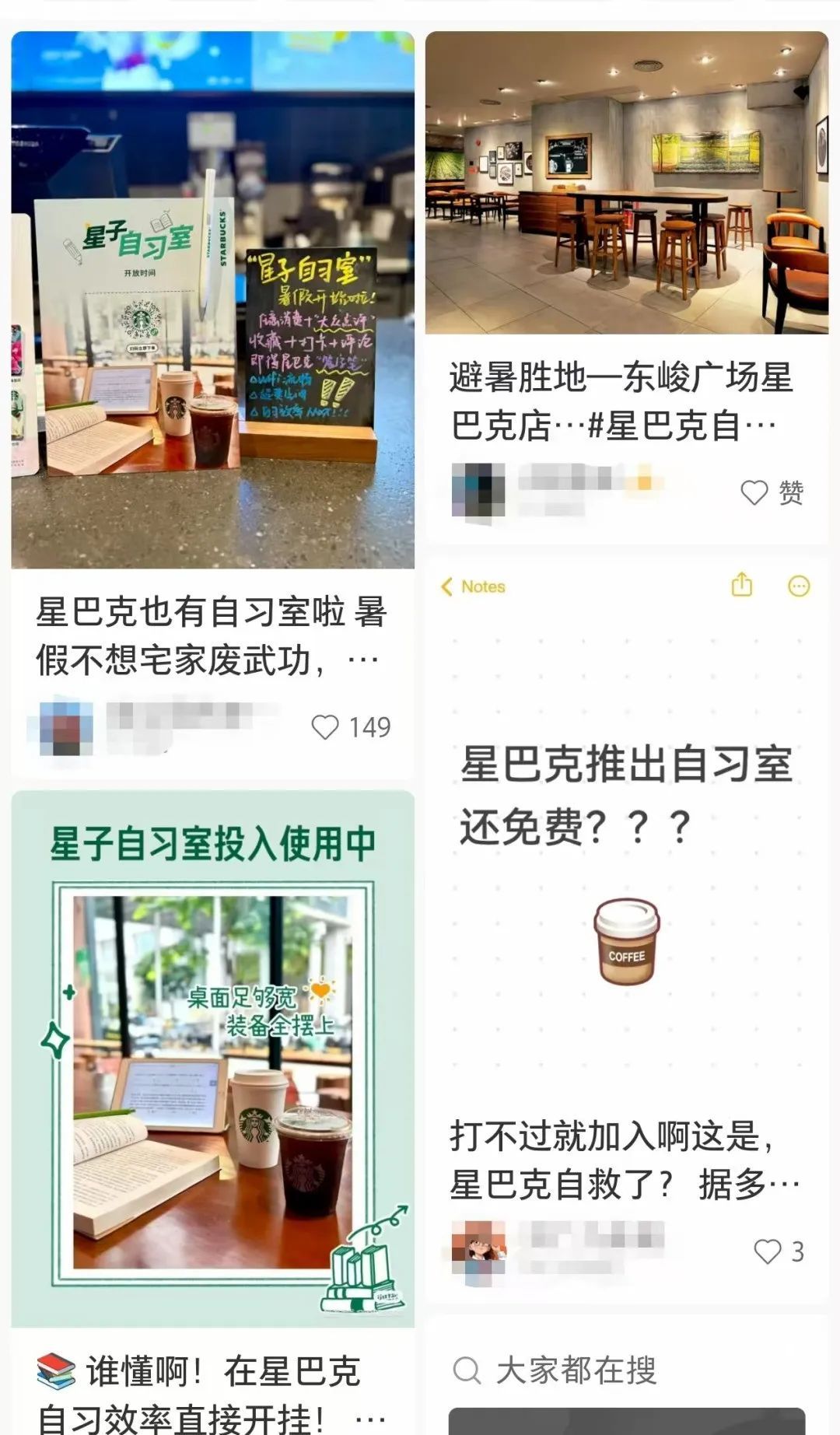Expand the truncated title 星巴克也有自习室啦
The width and height of the screenshot is (840, 1435).
click(x=210, y=636)
